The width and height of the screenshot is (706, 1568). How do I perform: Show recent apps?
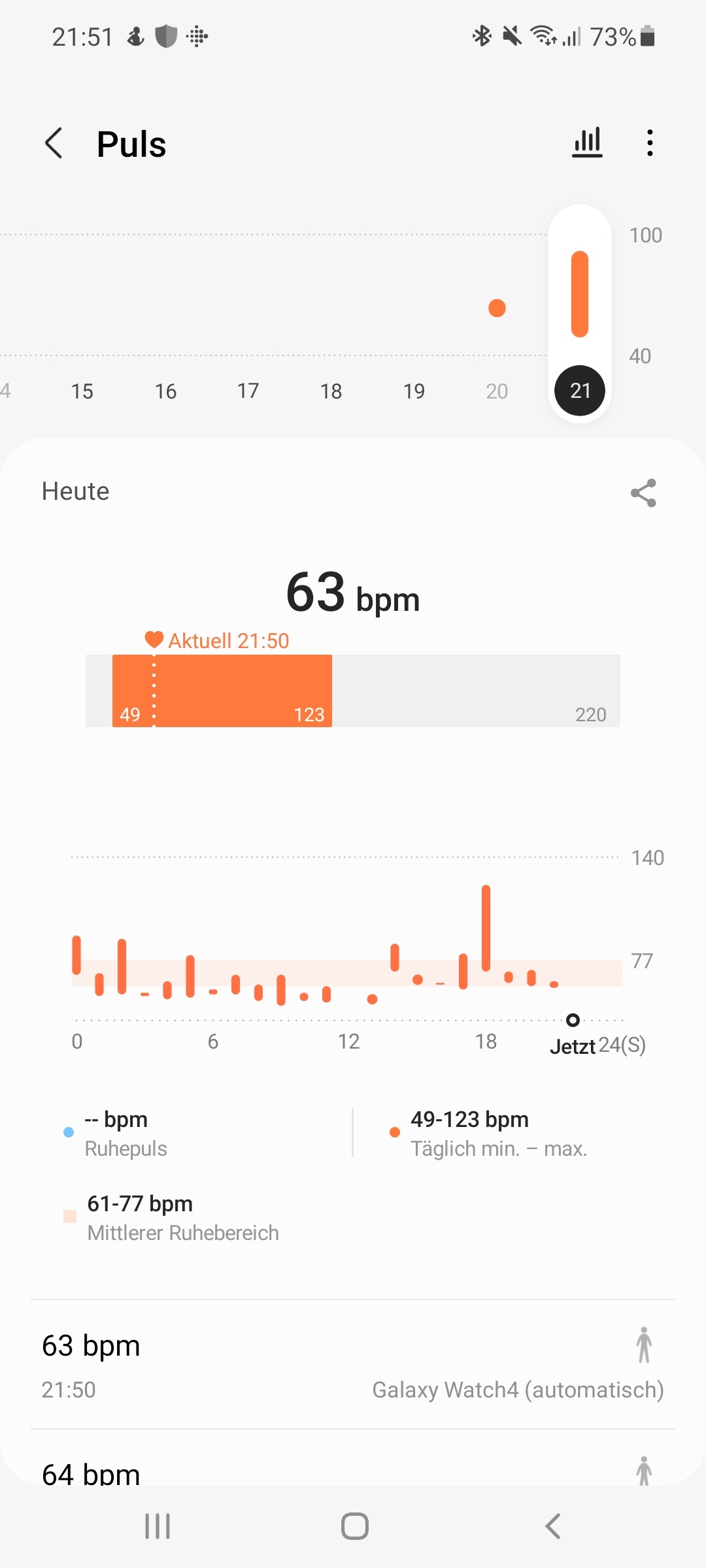pyautogui.click(x=158, y=1526)
